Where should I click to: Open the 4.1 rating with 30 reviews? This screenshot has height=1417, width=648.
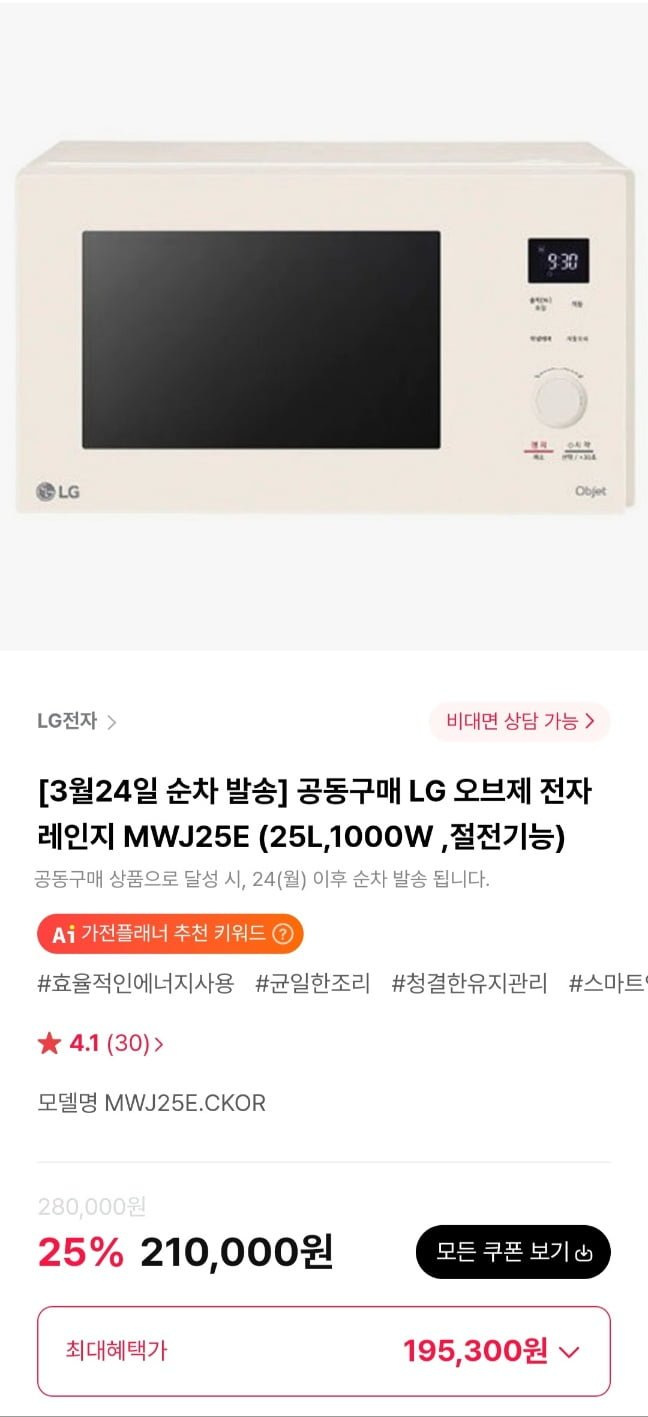pyautogui.click(x=101, y=1044)
